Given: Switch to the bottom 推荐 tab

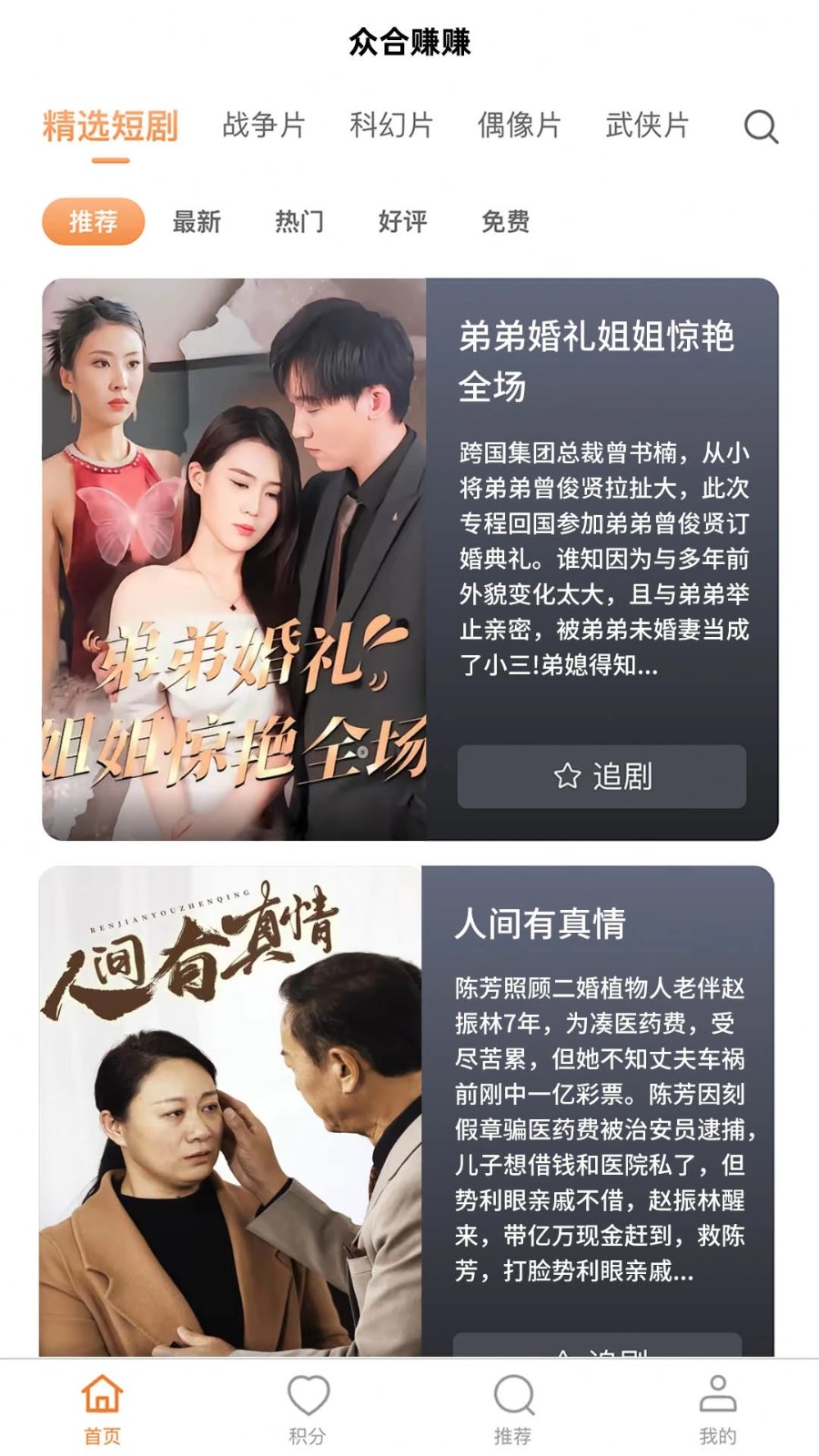Looking at the screenshot, I should (x=512, y=1408).
